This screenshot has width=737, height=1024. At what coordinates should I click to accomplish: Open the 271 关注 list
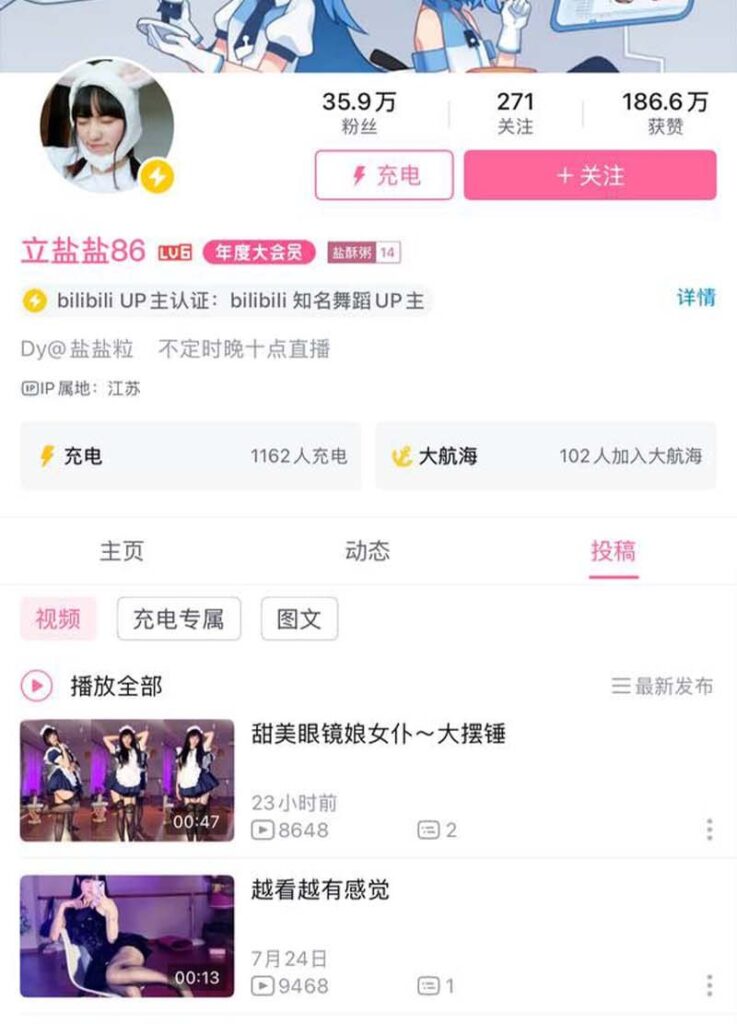coord(515,113)
